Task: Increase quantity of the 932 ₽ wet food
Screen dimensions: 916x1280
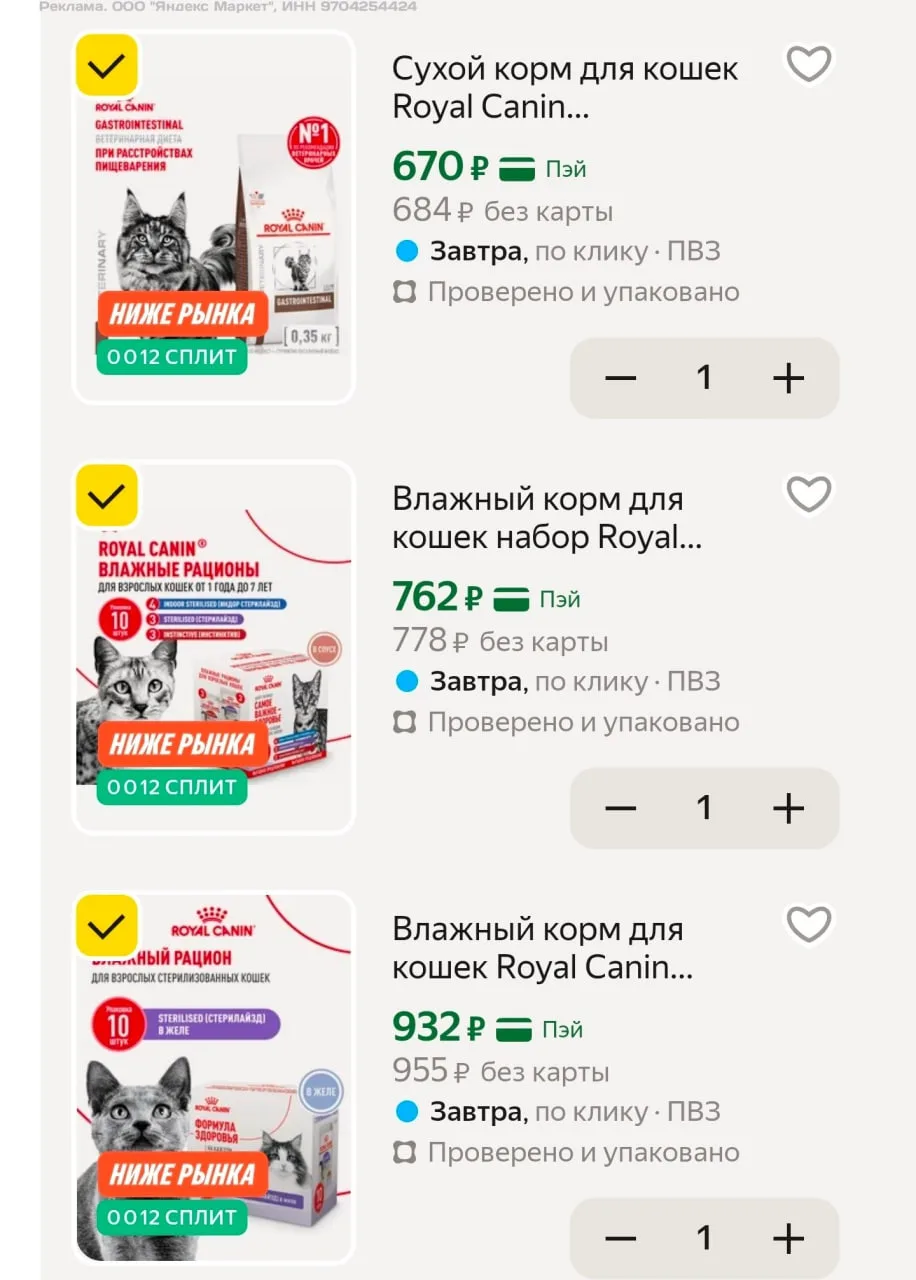Action: (788, 1237)
